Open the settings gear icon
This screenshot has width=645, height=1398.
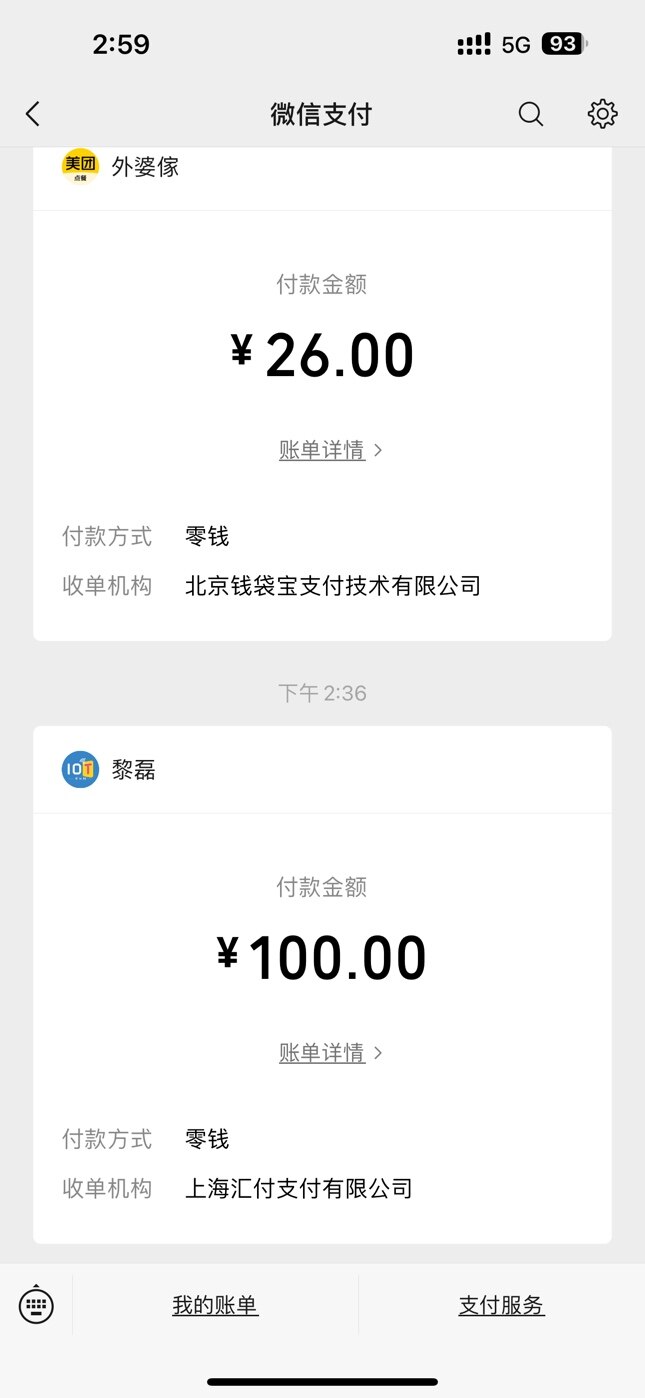click(x=602, y=114)
